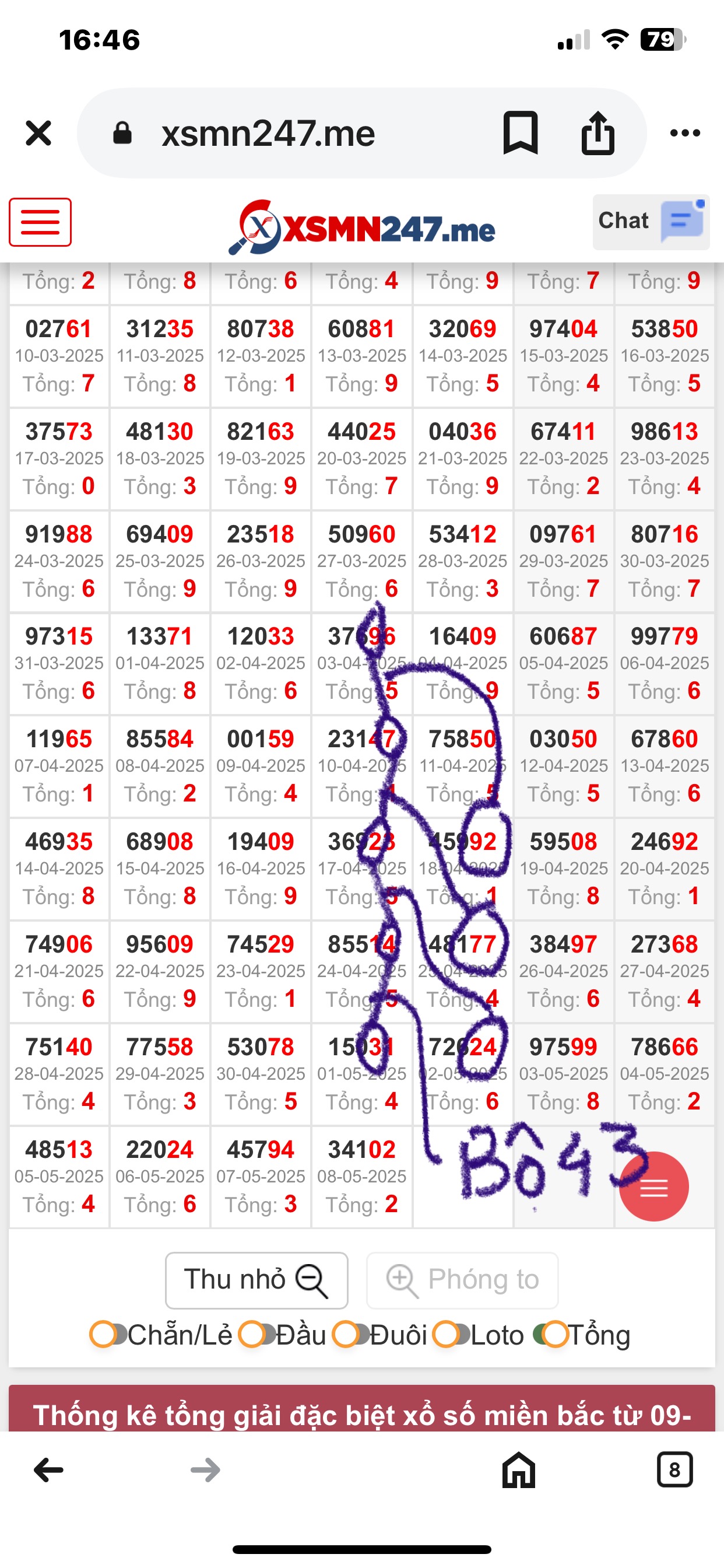Toggle the Đầu switch

click(256, 1335)
